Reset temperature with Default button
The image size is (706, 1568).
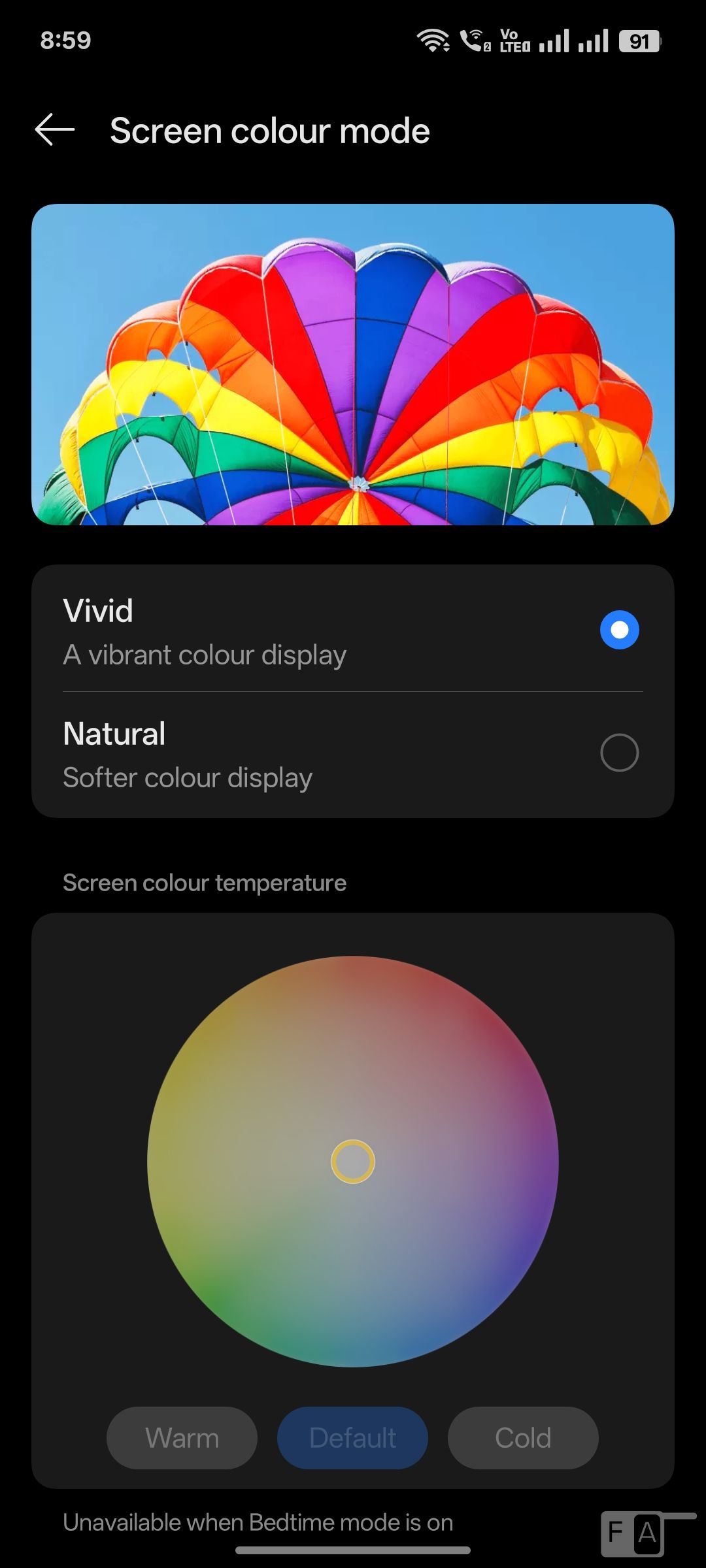click(x=353, y=1438)
